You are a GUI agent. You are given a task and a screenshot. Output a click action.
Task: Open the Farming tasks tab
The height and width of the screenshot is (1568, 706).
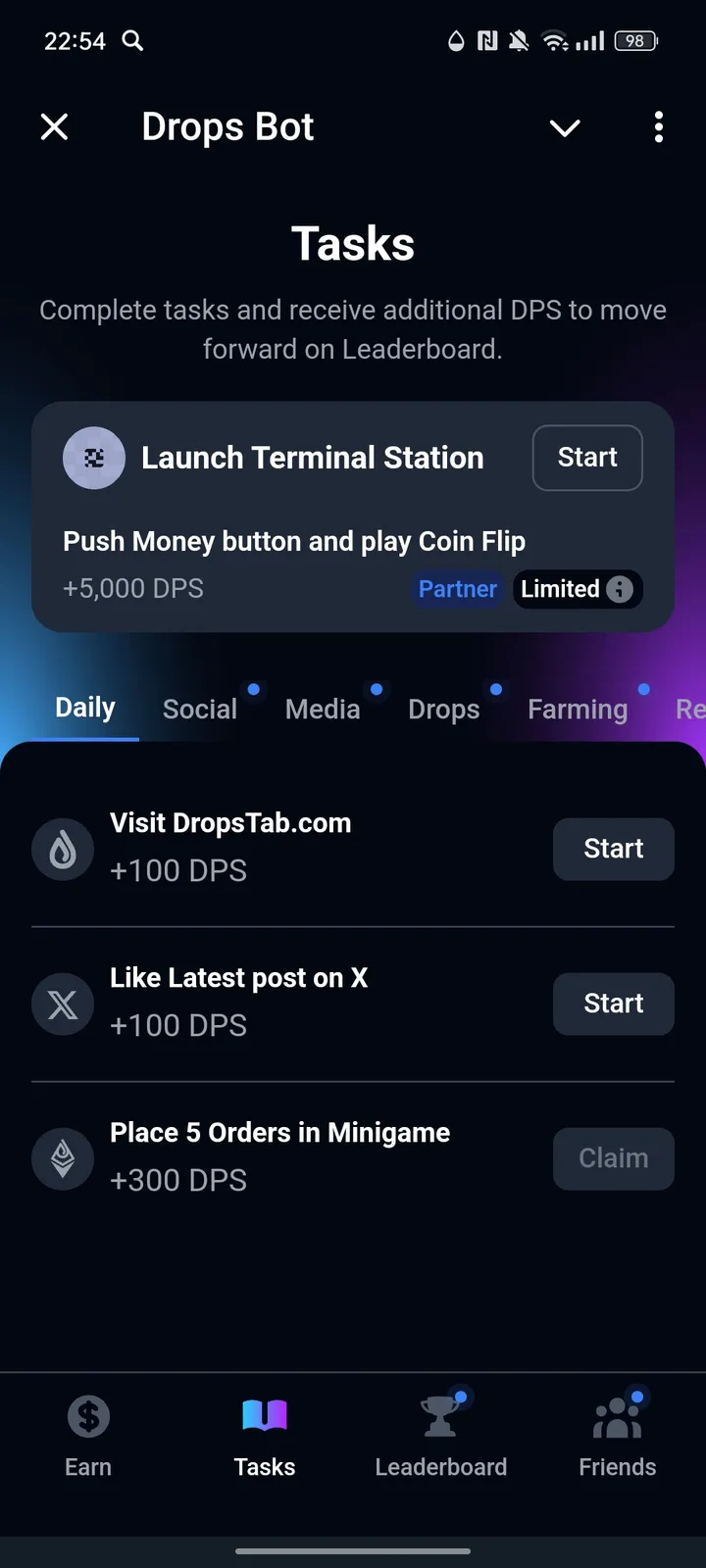pyautogui.click(x=578, y=708)
